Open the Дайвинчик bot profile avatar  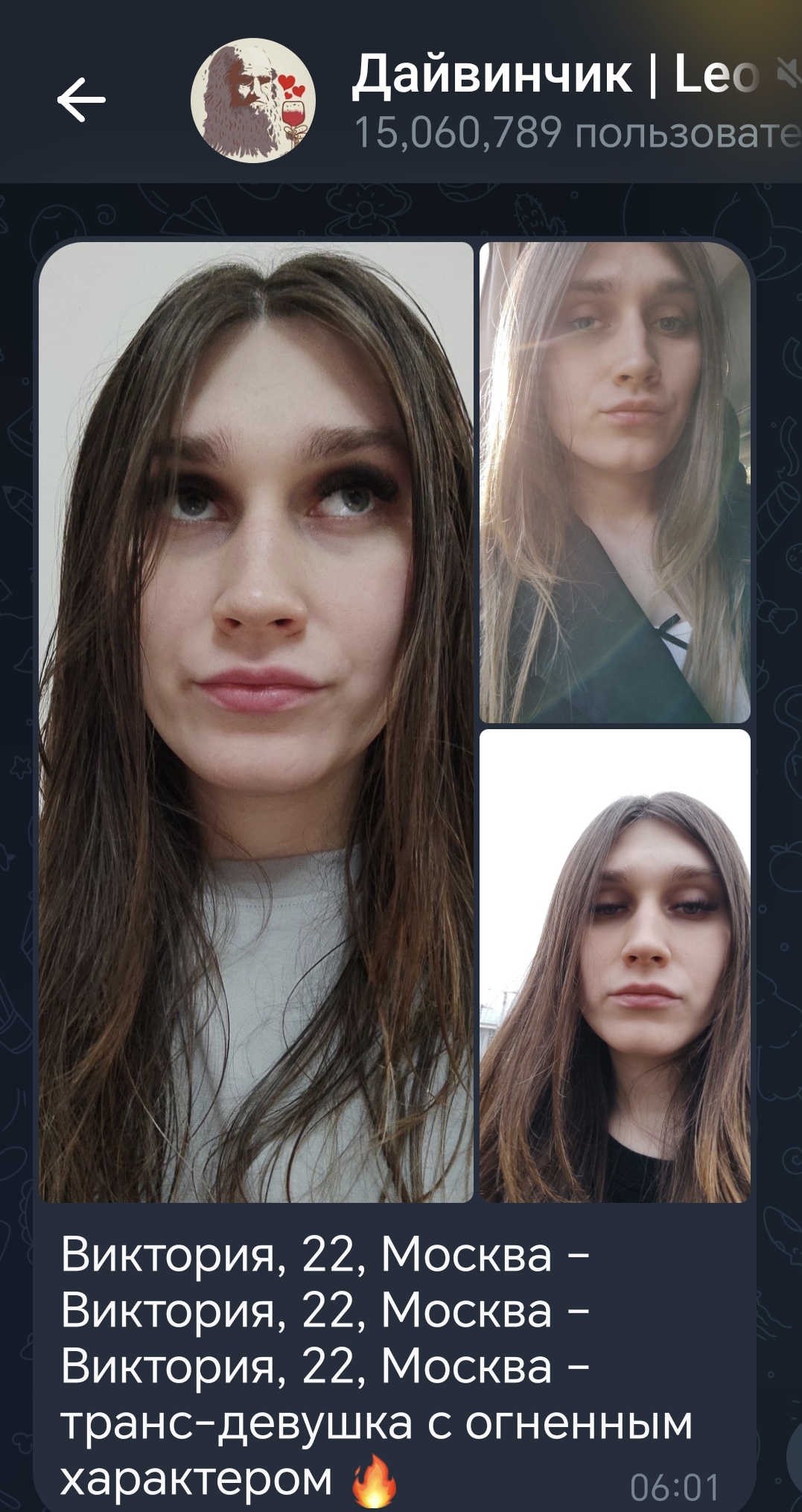pos(253,101)
